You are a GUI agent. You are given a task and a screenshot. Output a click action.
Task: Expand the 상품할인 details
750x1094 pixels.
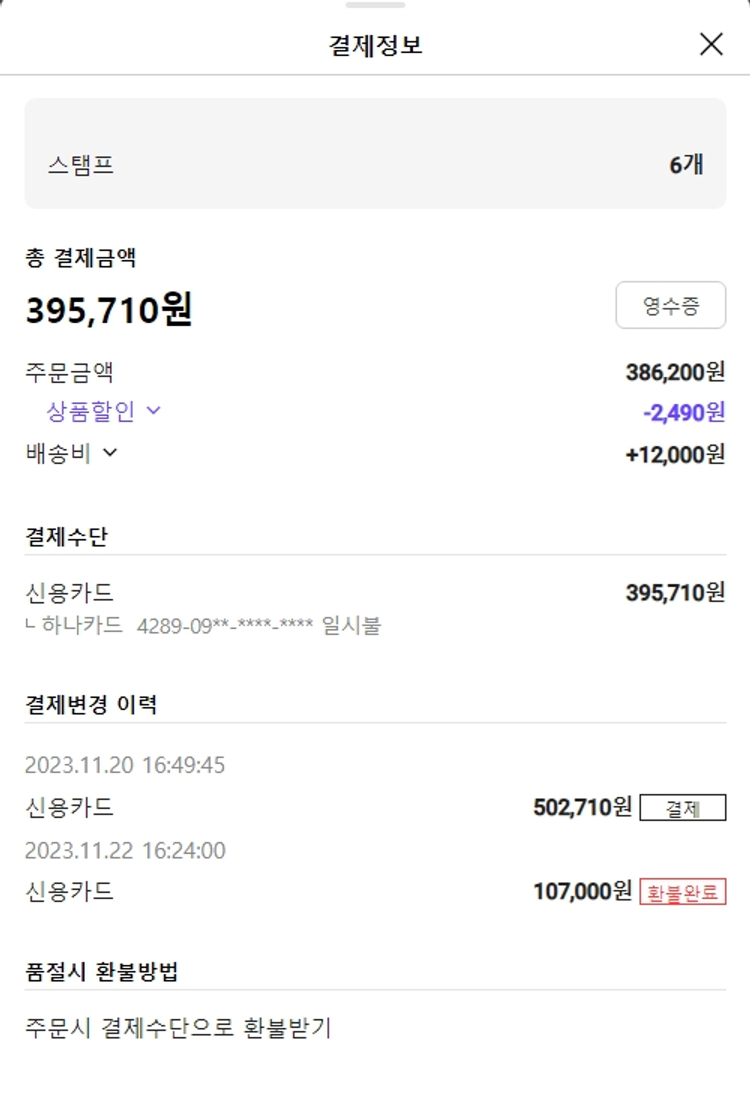click(x=104, y=410)
